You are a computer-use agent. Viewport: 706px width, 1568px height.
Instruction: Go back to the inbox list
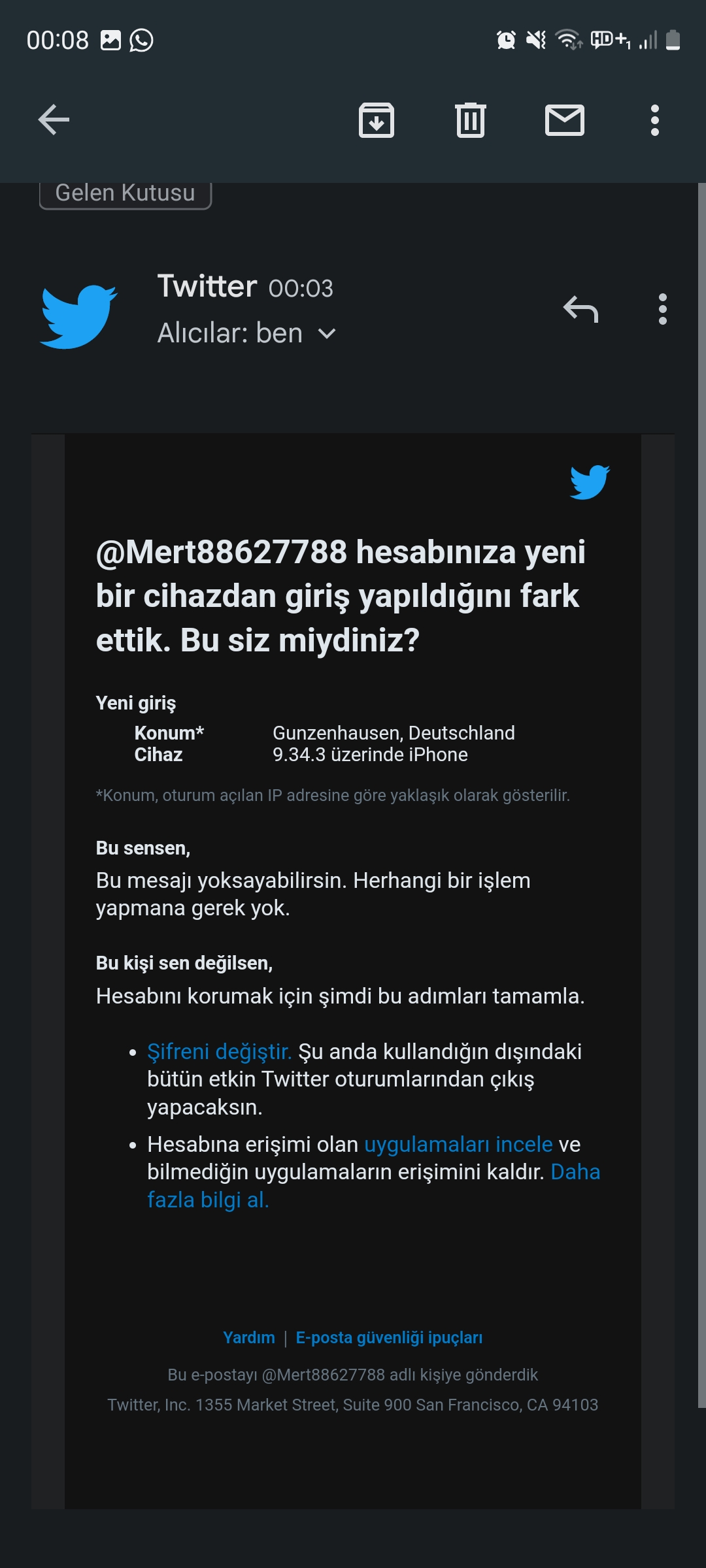coord(54,120)
